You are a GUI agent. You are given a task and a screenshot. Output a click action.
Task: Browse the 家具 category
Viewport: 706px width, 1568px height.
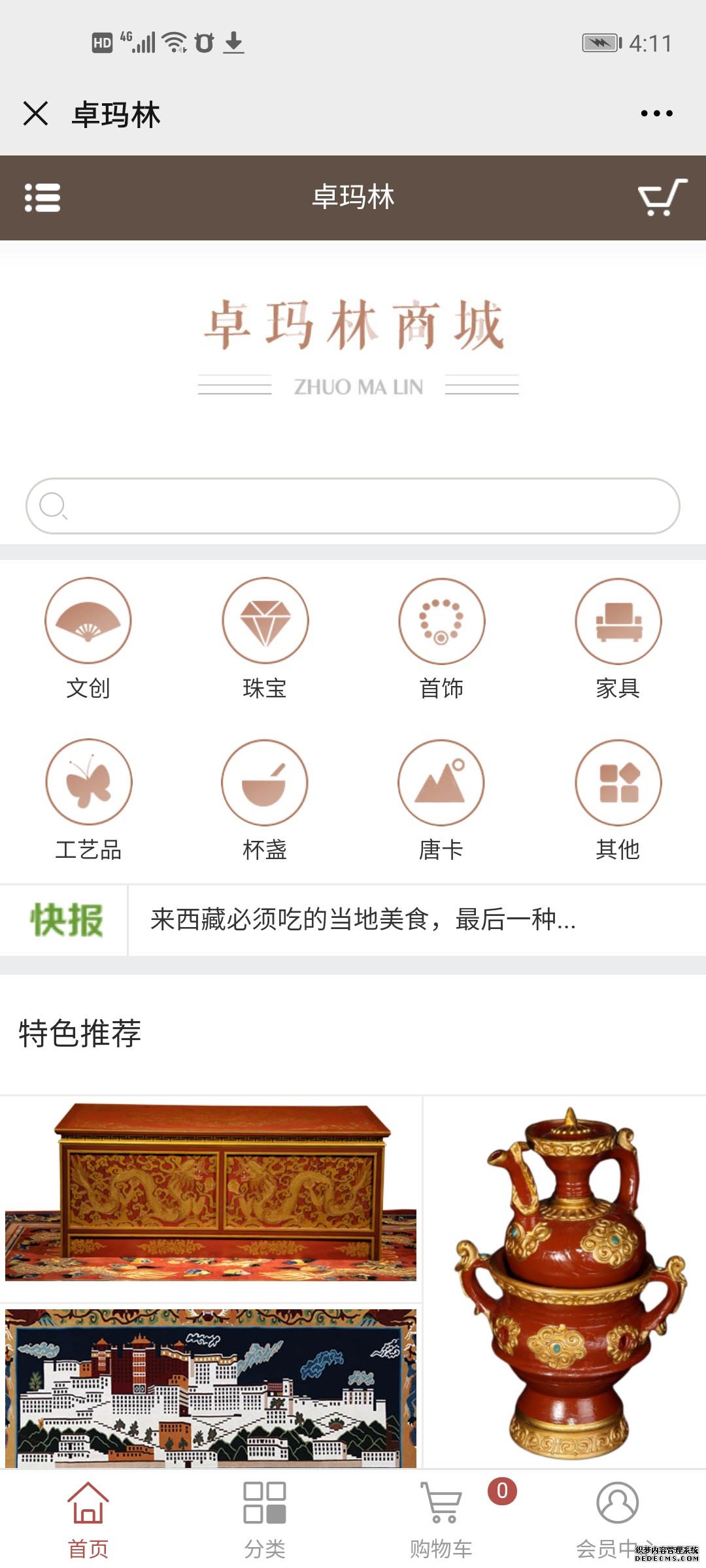pos(618,637)
